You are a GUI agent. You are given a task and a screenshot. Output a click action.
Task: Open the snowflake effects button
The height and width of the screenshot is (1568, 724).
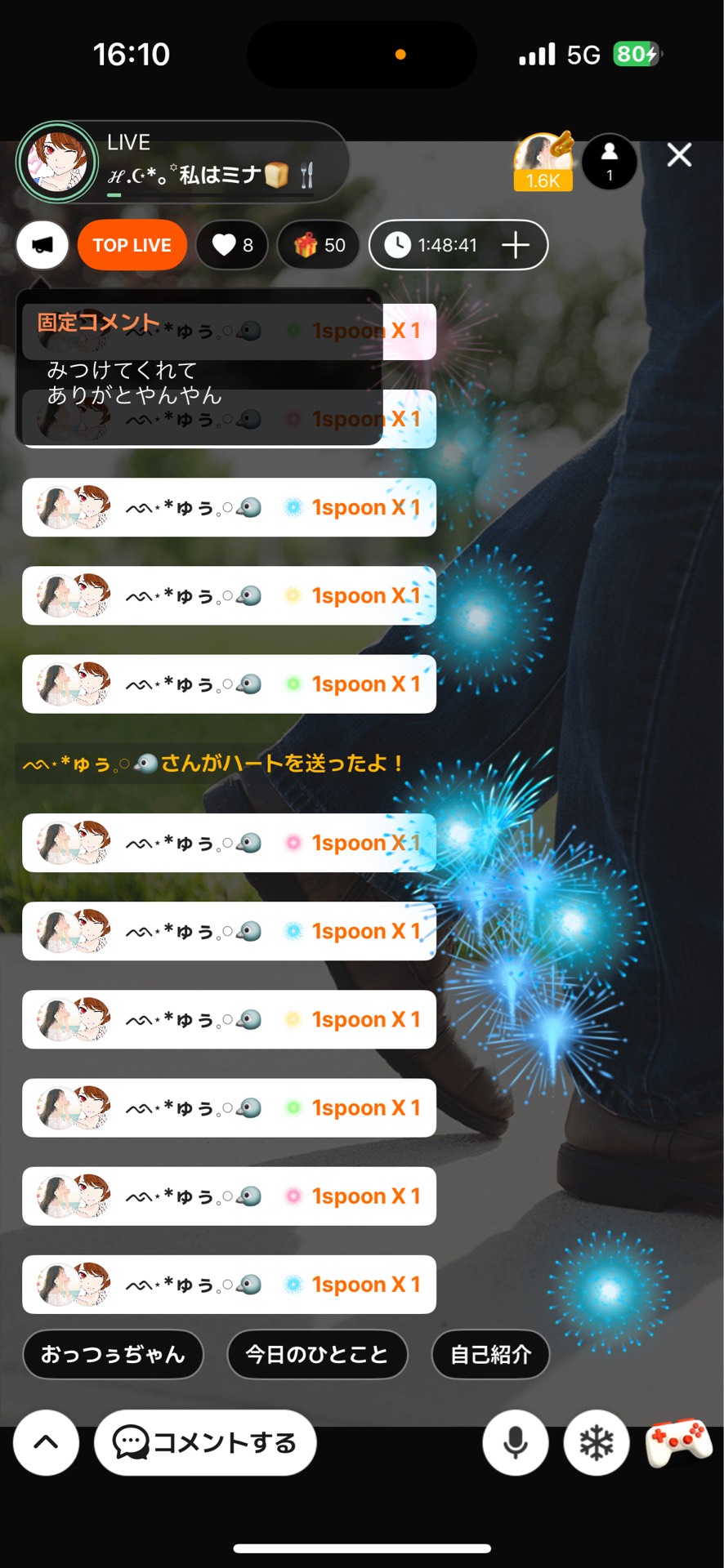point(597,1442)
